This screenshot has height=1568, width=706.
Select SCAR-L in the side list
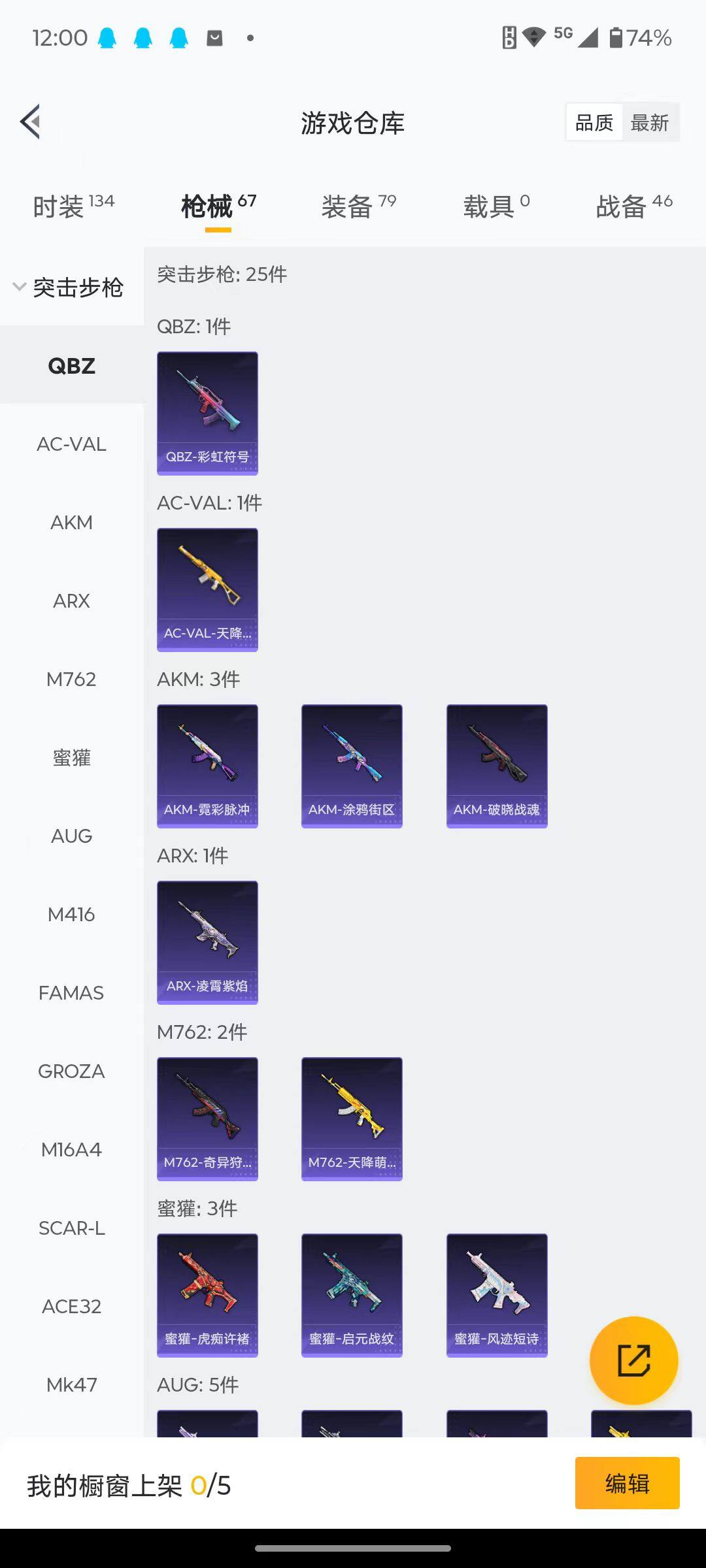(x=71, y=1228)
